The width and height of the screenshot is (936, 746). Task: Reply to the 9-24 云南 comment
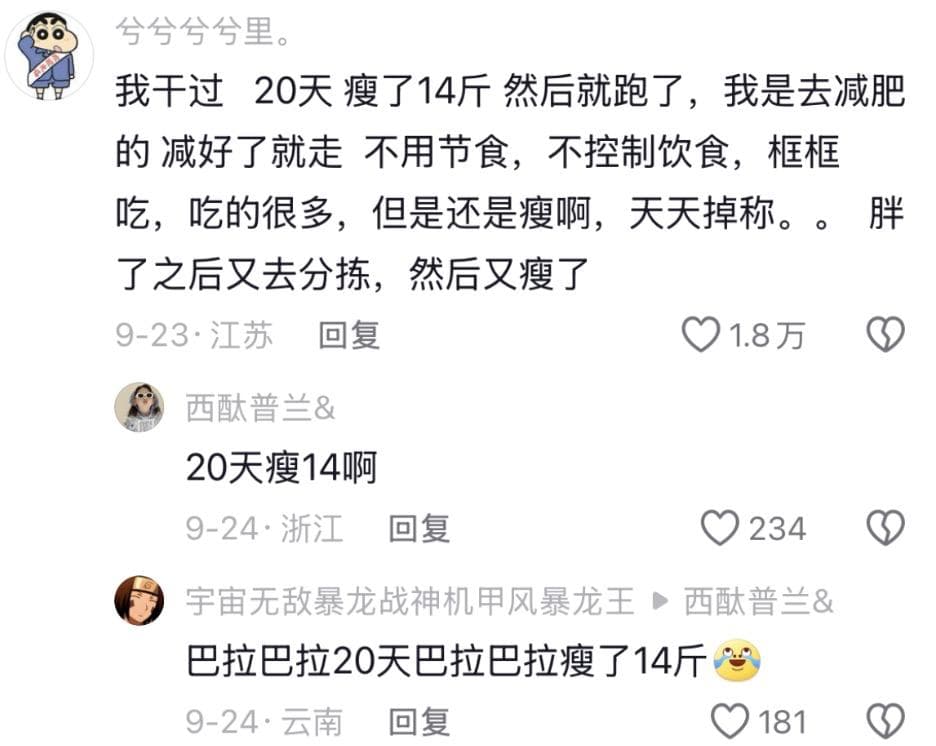tap(419, 721)
